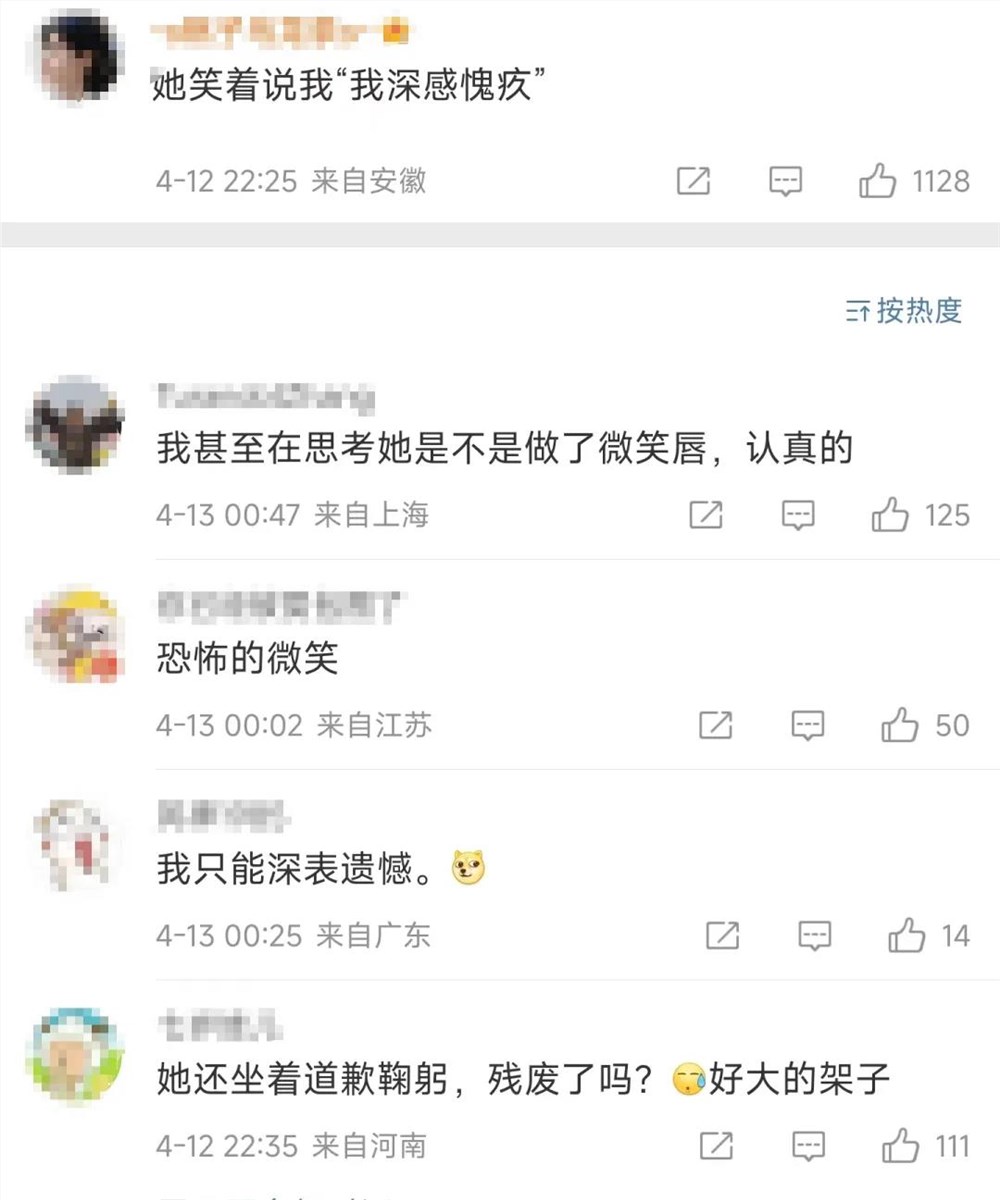Screen dimensions: 1000x1200
Task: Like the 我只能深表遗憾 comment
Action: click(x=908, y=936)
